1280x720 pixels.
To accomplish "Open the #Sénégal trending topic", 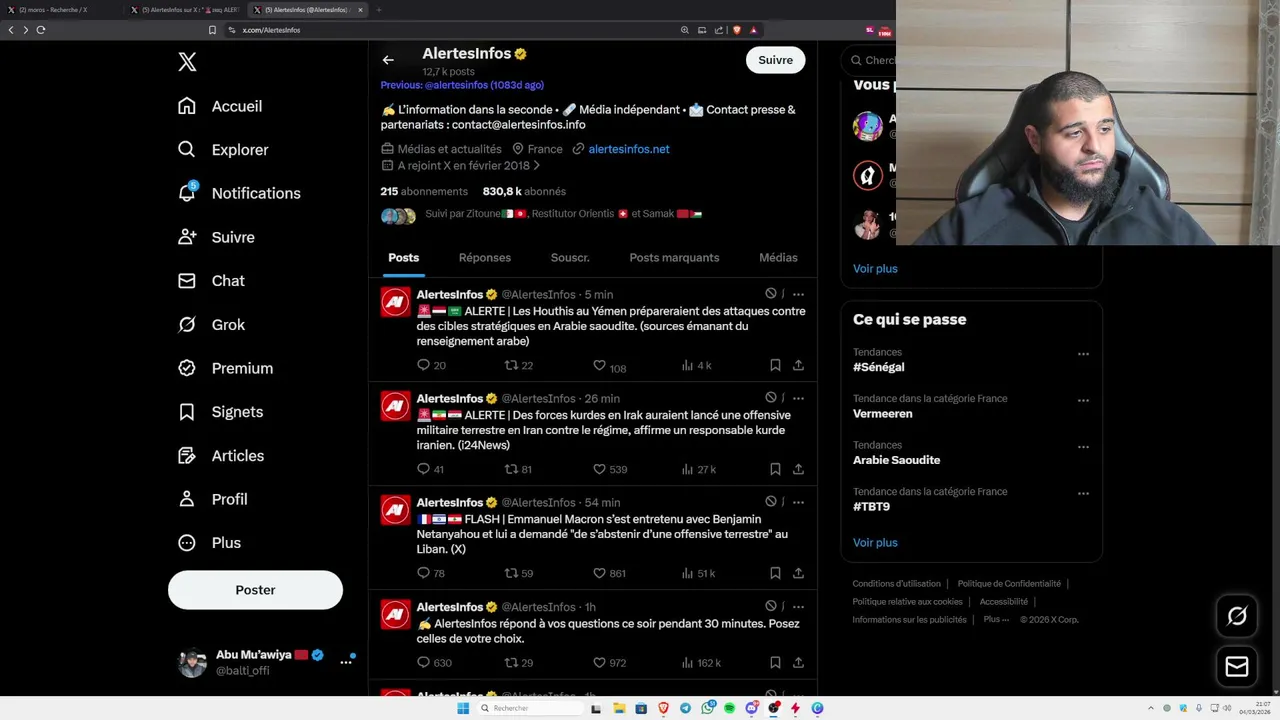I will (x=878, y=367).
